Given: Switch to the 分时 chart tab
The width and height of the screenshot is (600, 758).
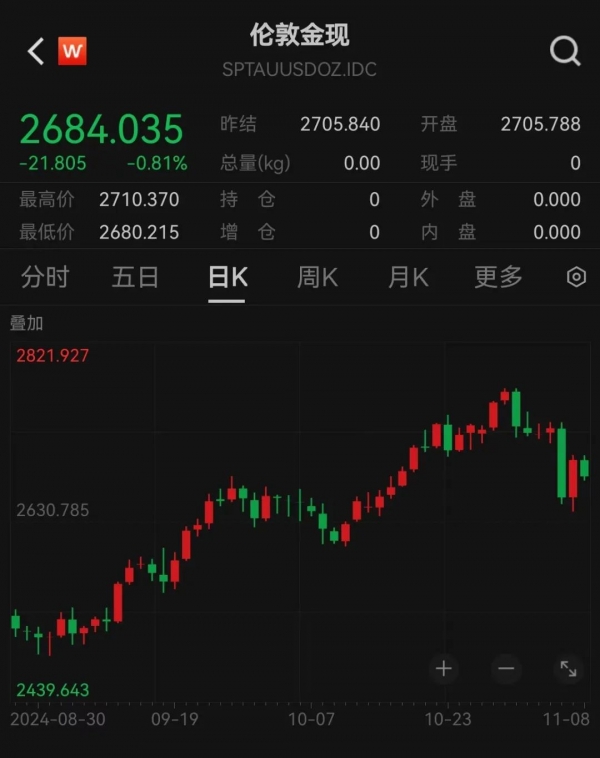Looking at the screenshot, I should [x=45, y=277].
